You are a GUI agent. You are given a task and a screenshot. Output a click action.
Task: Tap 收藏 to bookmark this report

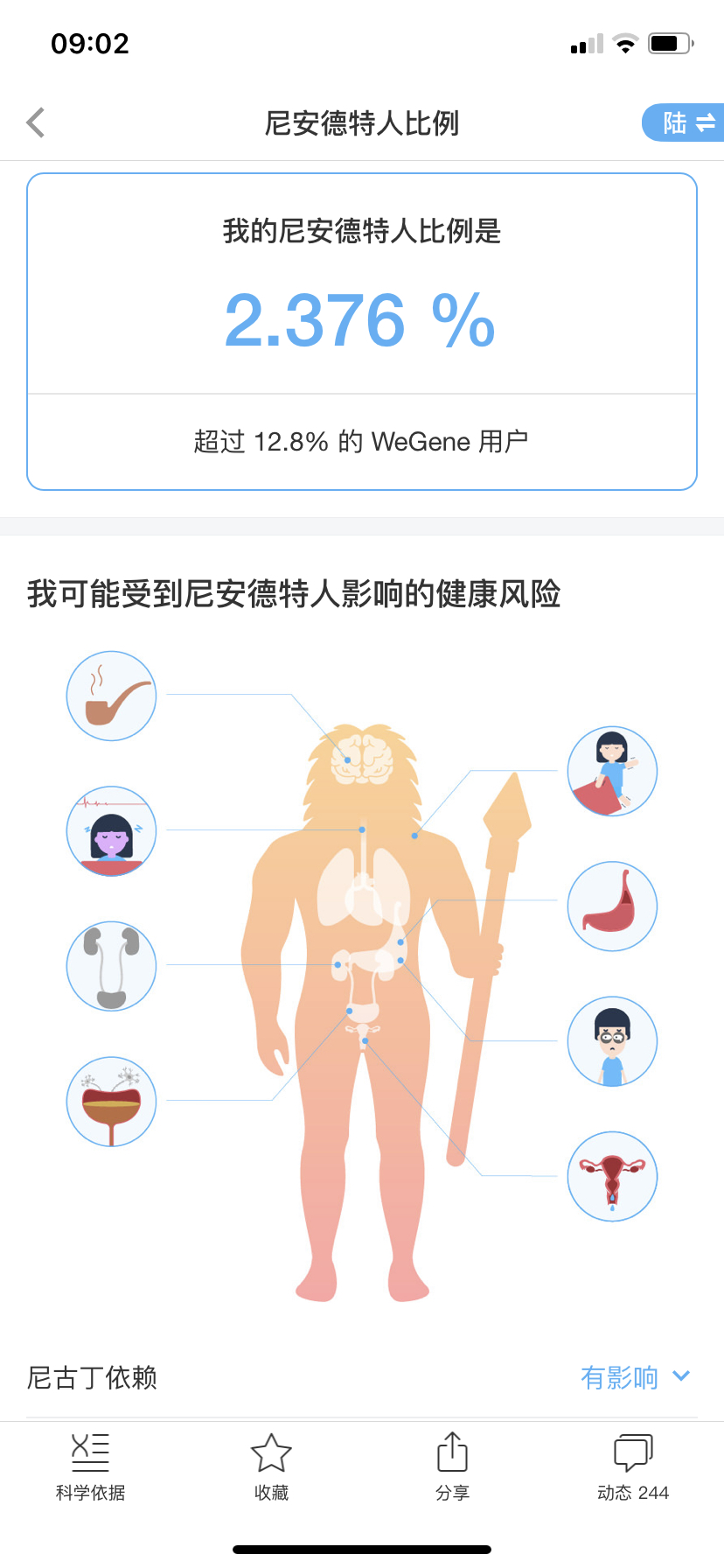(x=271, y=1468)
